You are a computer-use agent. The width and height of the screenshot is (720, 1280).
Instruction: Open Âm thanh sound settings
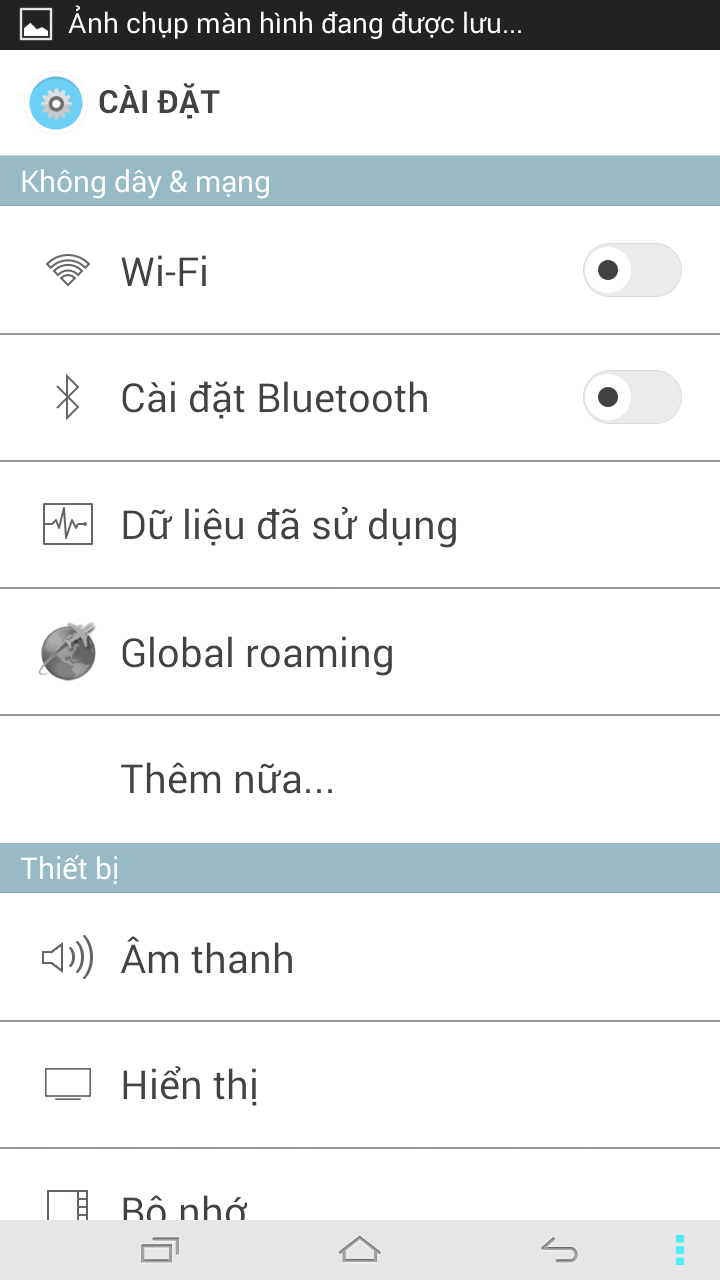(207, 960)
